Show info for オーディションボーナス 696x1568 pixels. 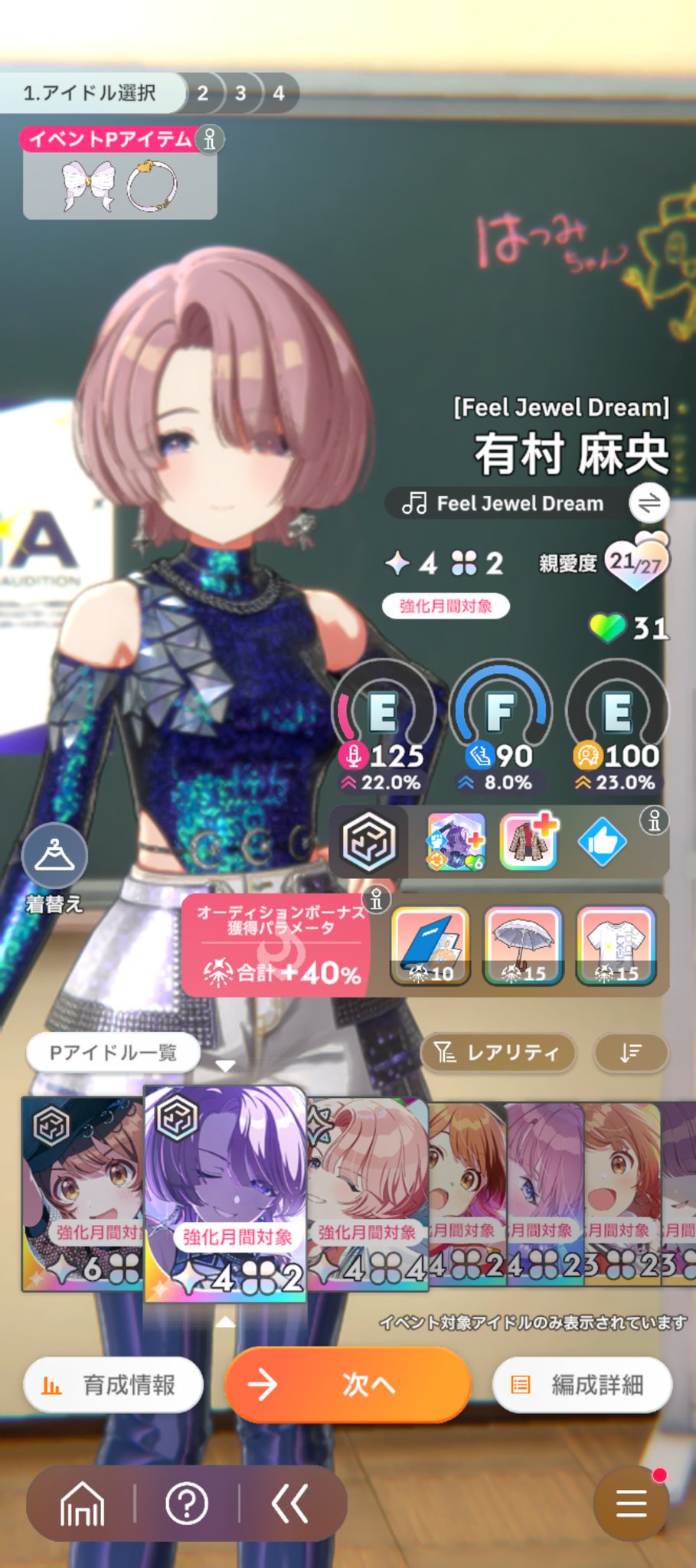point(376,900)
